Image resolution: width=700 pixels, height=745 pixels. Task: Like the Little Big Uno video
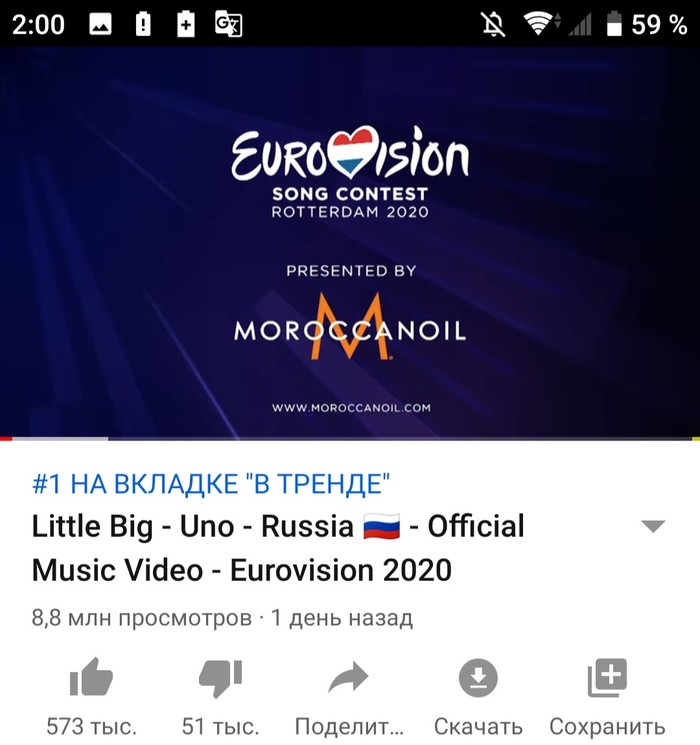click(91, 681)
